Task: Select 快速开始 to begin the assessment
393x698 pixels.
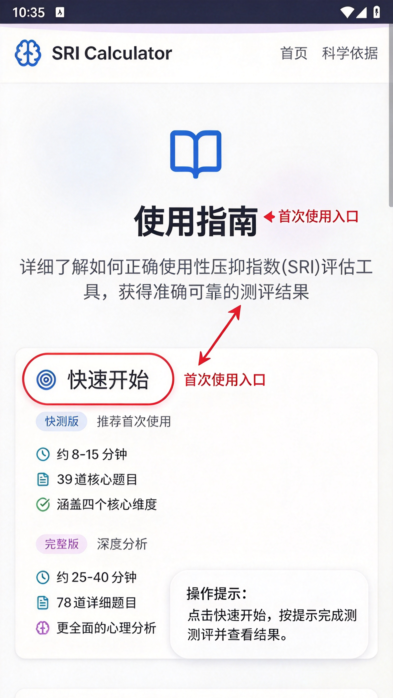Action: (x=98, y=379)
